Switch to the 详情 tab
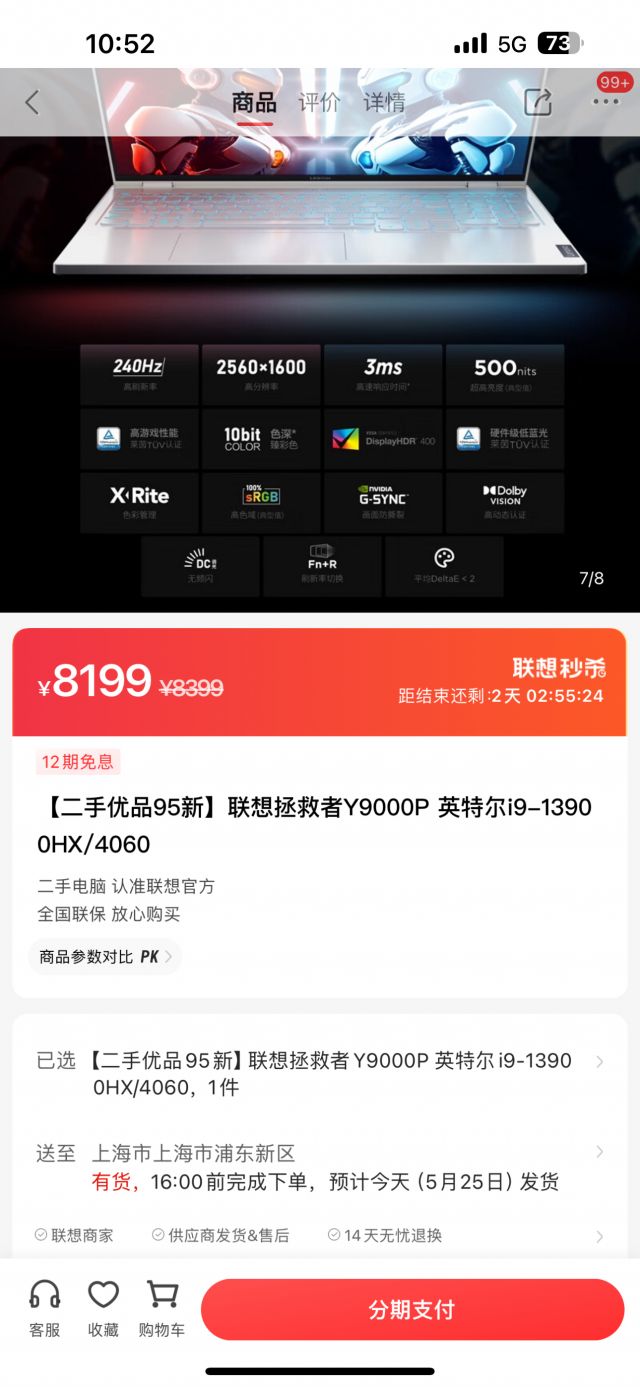This screenshot has height=1387, width=640. (x=384, y=102)
